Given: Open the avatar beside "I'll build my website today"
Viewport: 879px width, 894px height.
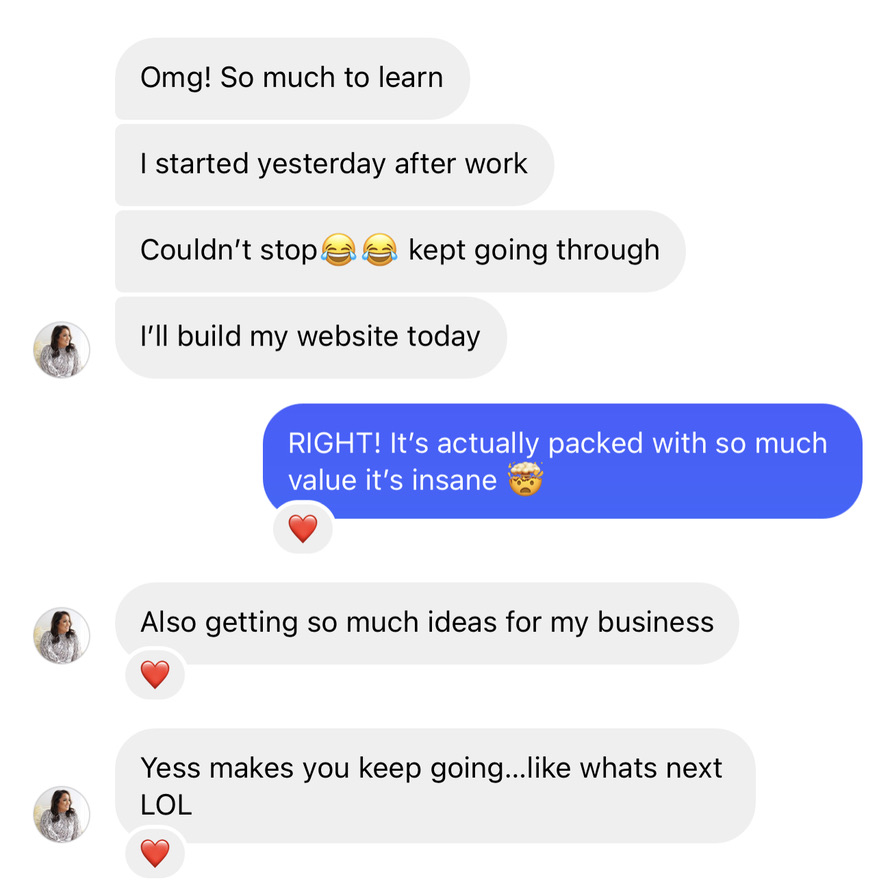Looking at the screenshot, I should (62, 350).
